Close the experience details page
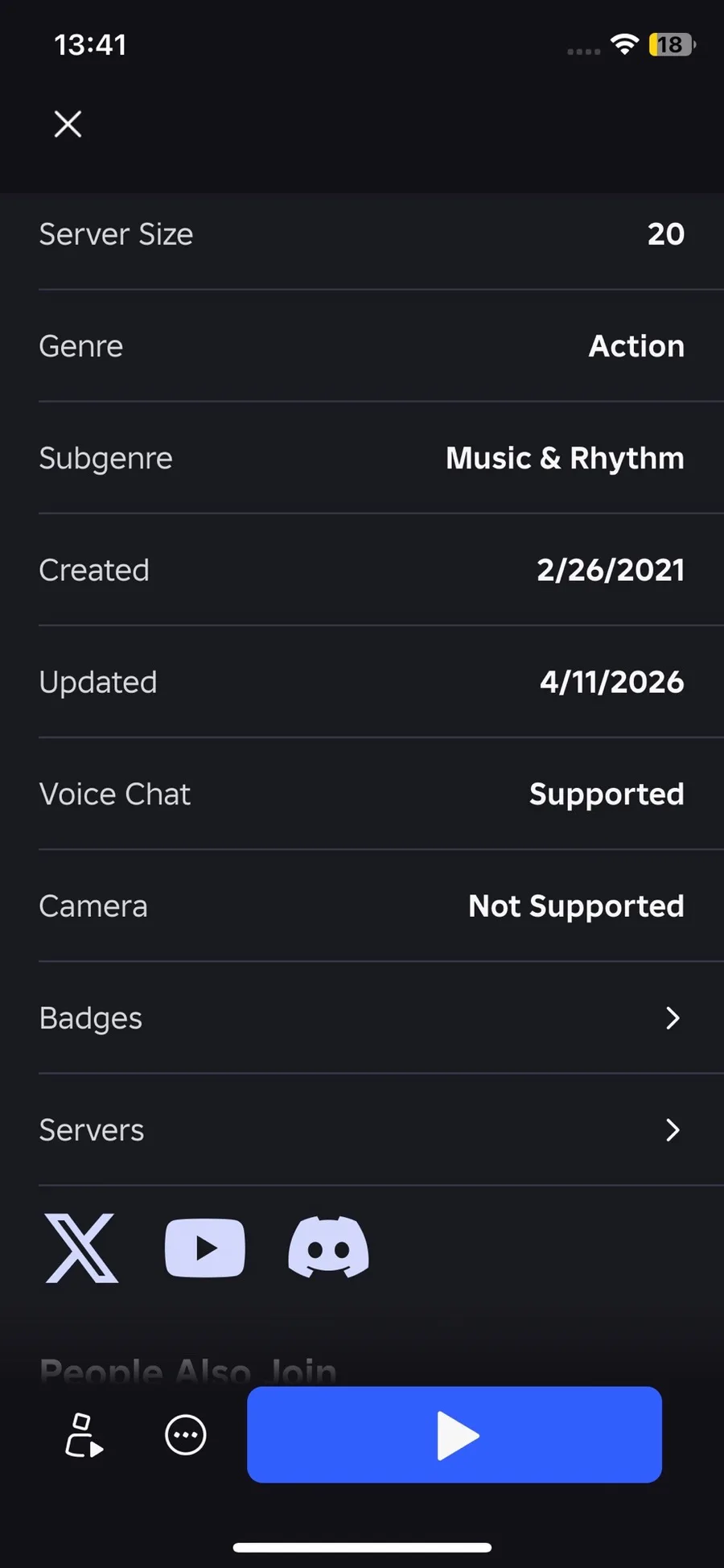 [68, 124]
